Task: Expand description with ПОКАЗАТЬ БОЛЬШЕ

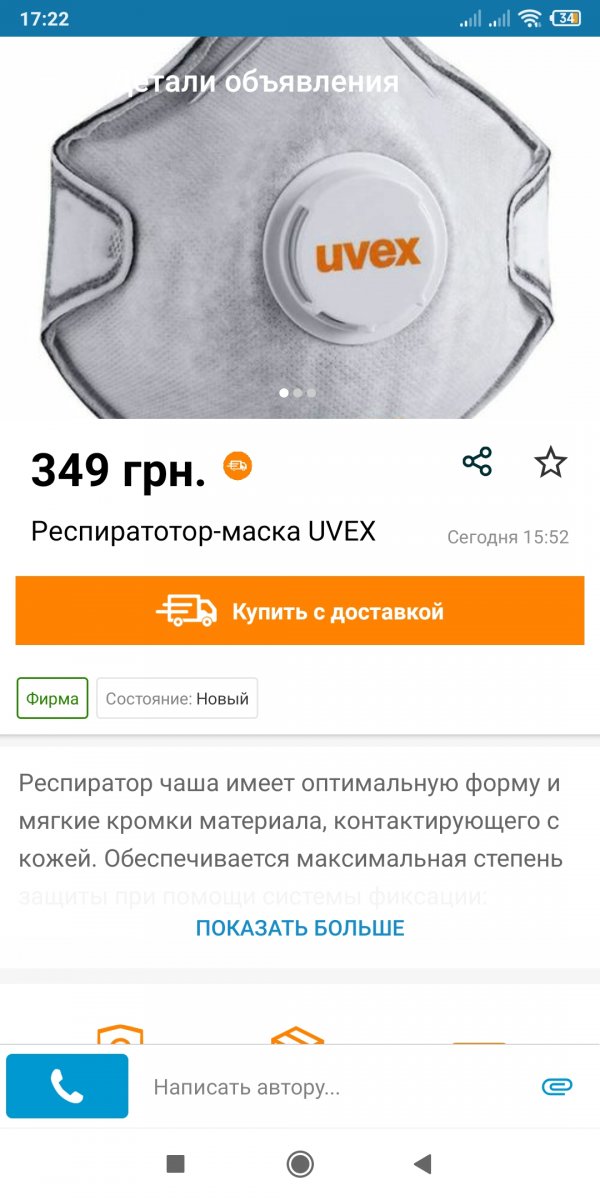Action: point(300,928)
